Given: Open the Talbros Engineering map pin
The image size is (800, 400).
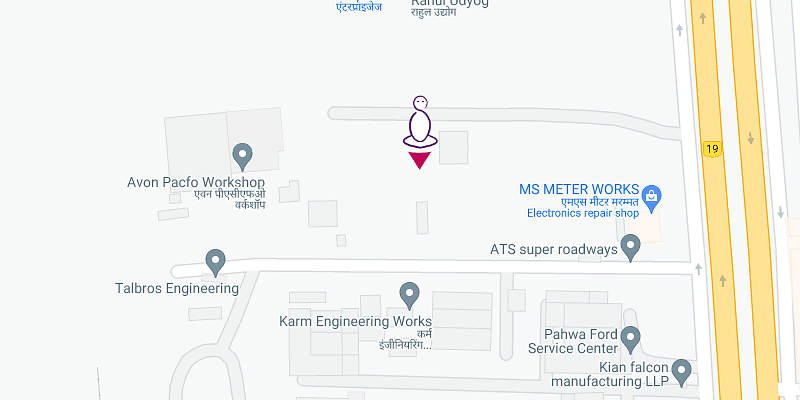Looking at the screenshot, I should click(214, 263).
